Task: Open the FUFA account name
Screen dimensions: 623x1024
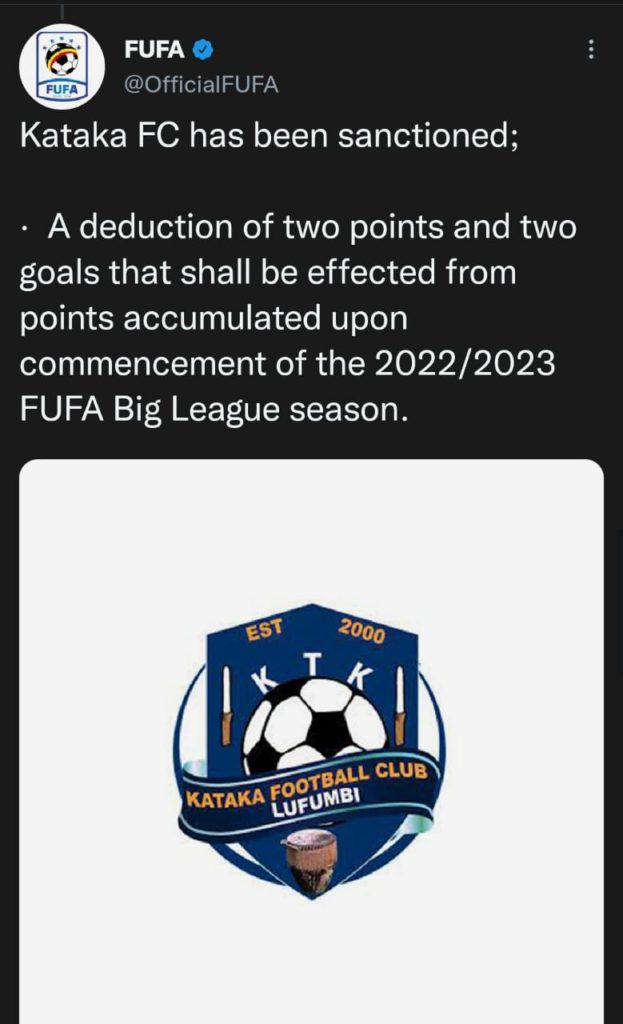Action: [154, 50]
